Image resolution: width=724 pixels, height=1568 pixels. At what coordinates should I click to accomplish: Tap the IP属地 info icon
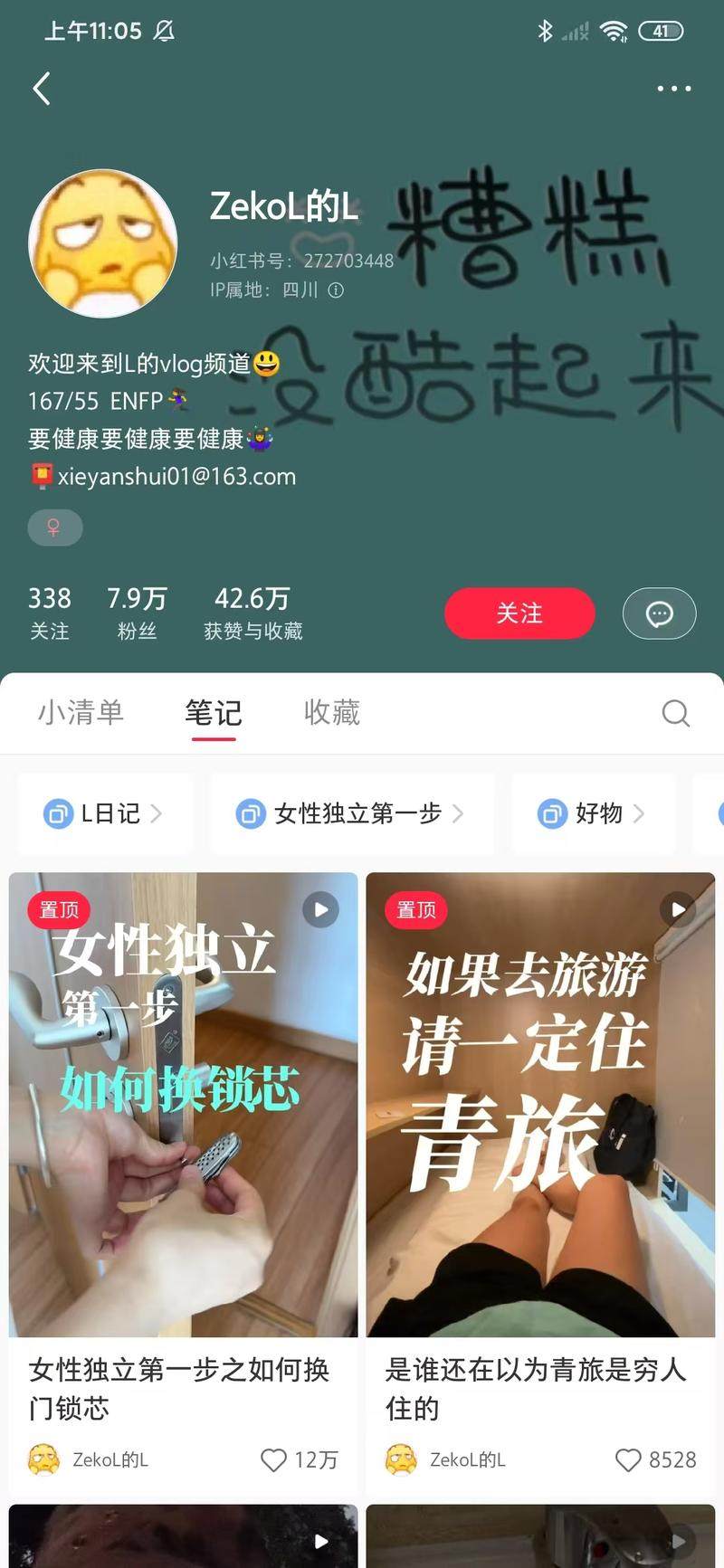[336, 290]
